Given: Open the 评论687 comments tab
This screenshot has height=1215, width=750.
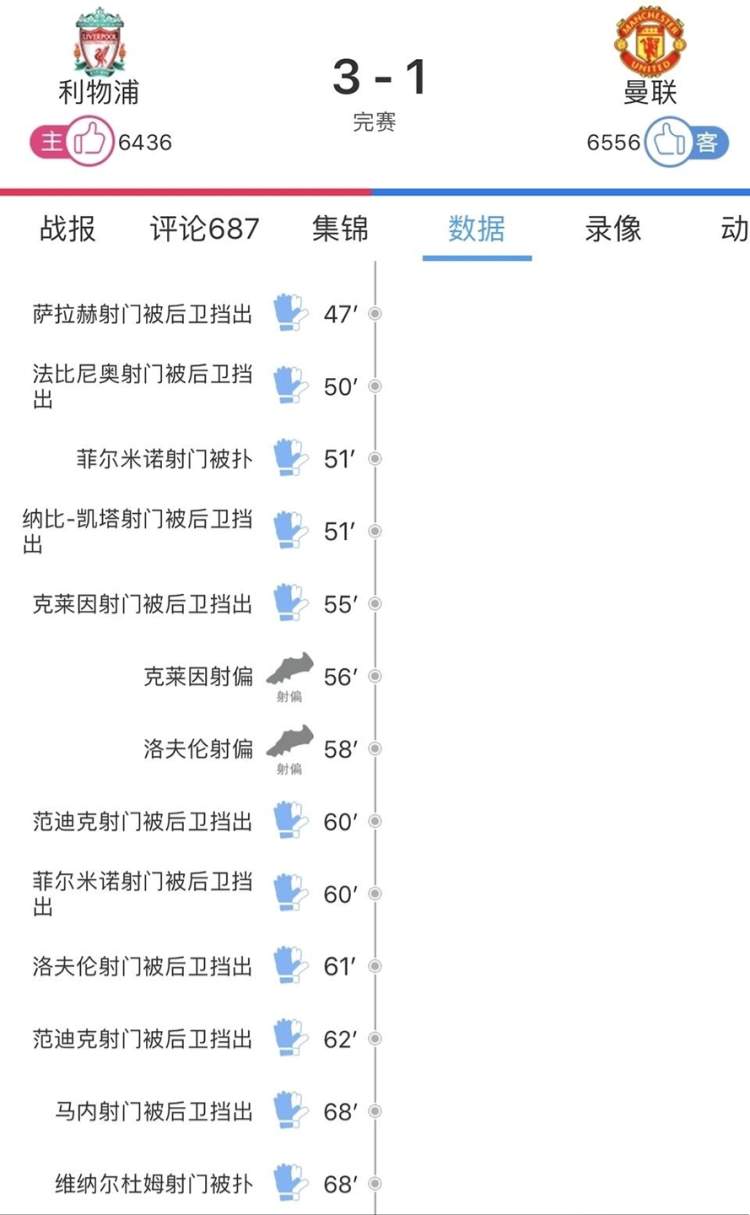Looking at the screenshot, I should [205, 229].
